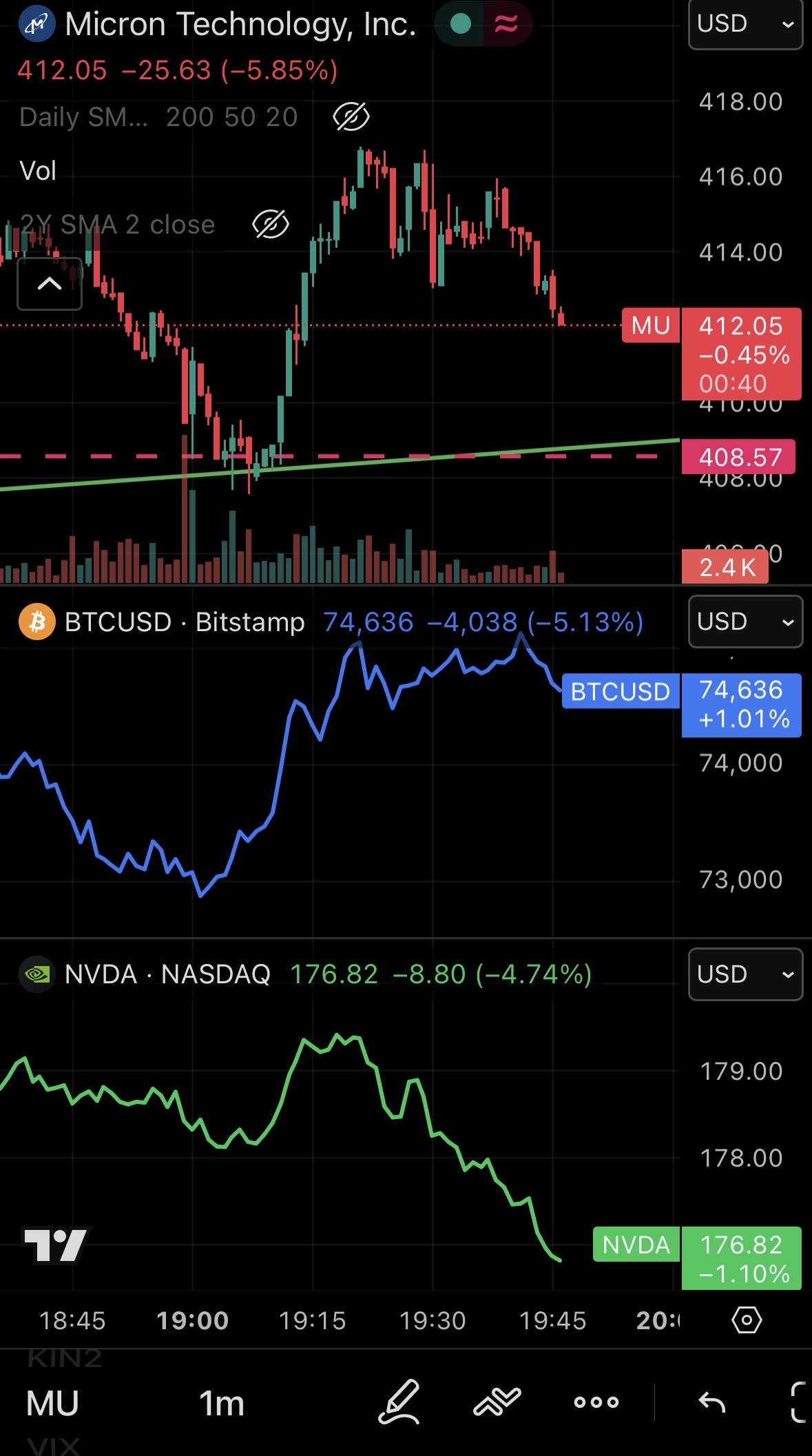This screenshot has width=812, height=1456.
Task: Tap the Vol indicator label
Action: point(38,171)
